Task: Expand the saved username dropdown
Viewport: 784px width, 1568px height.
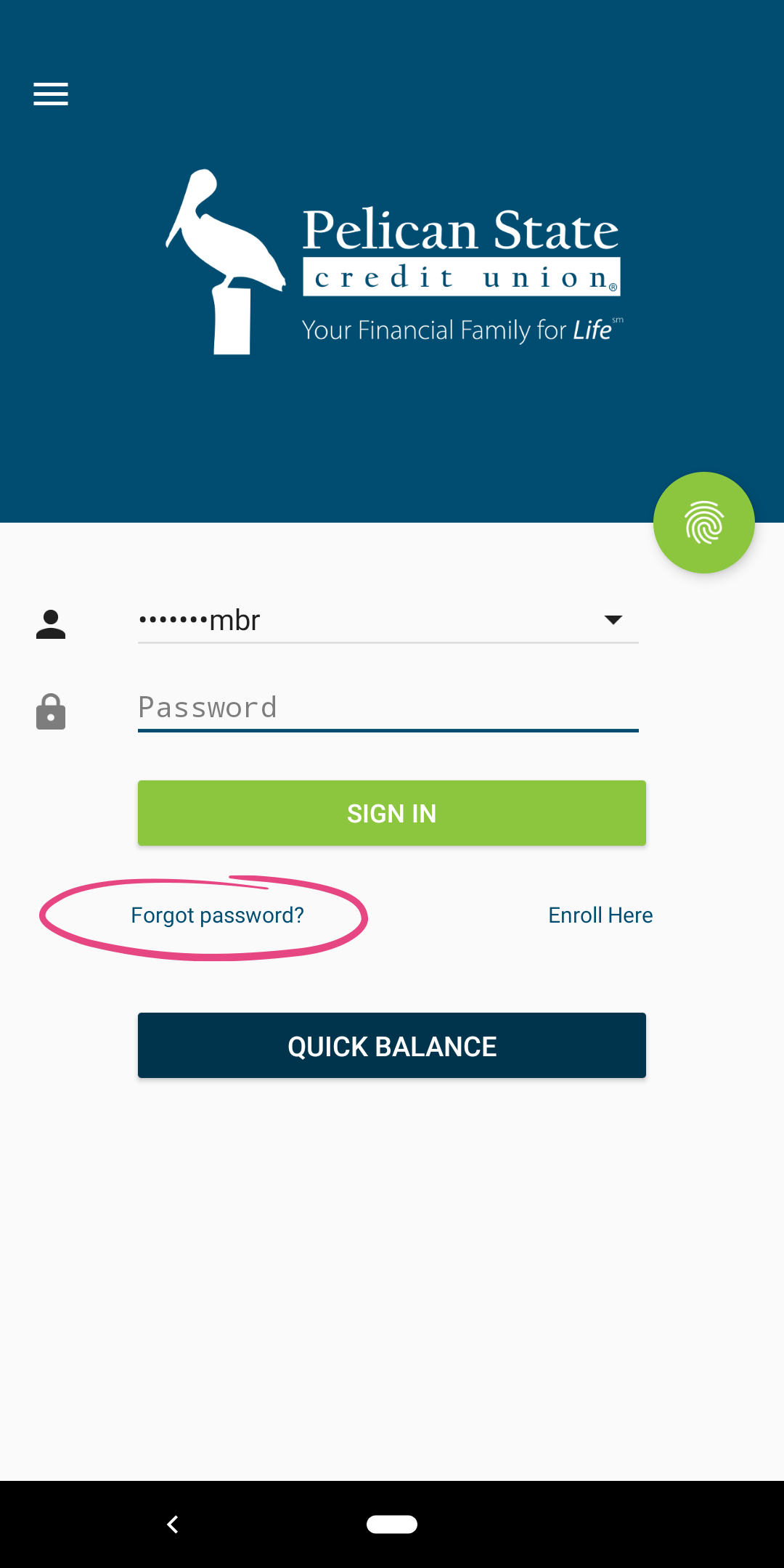Action: point(613,620)
